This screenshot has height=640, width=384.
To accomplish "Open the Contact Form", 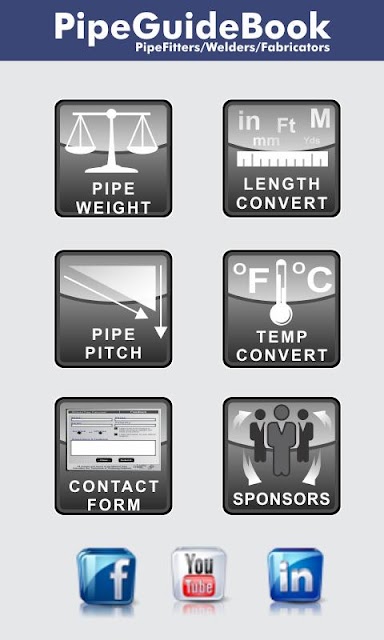I will pos(113,456).
